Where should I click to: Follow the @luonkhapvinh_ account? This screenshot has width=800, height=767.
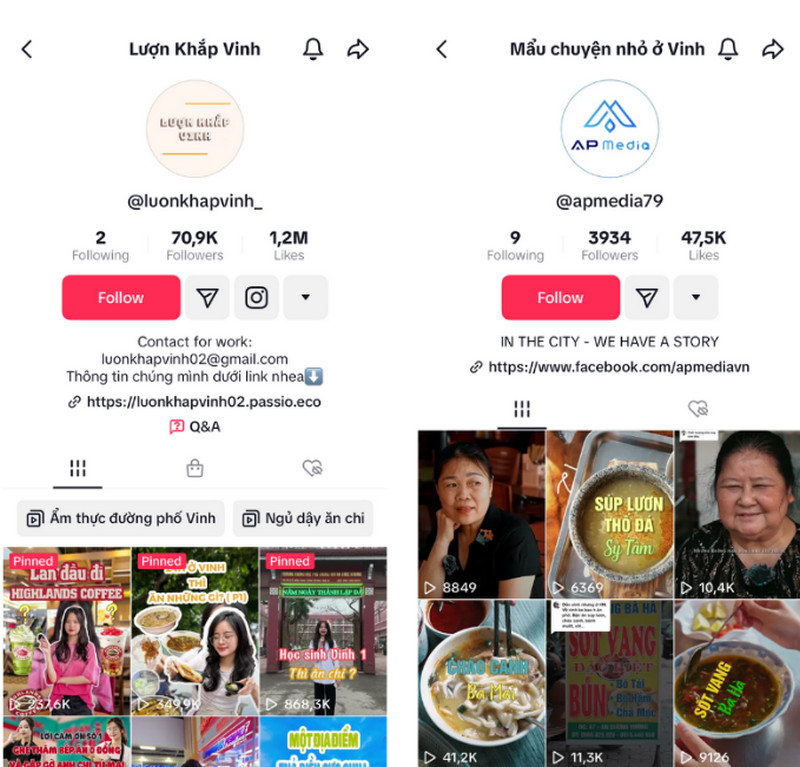(x=121, y=298)
